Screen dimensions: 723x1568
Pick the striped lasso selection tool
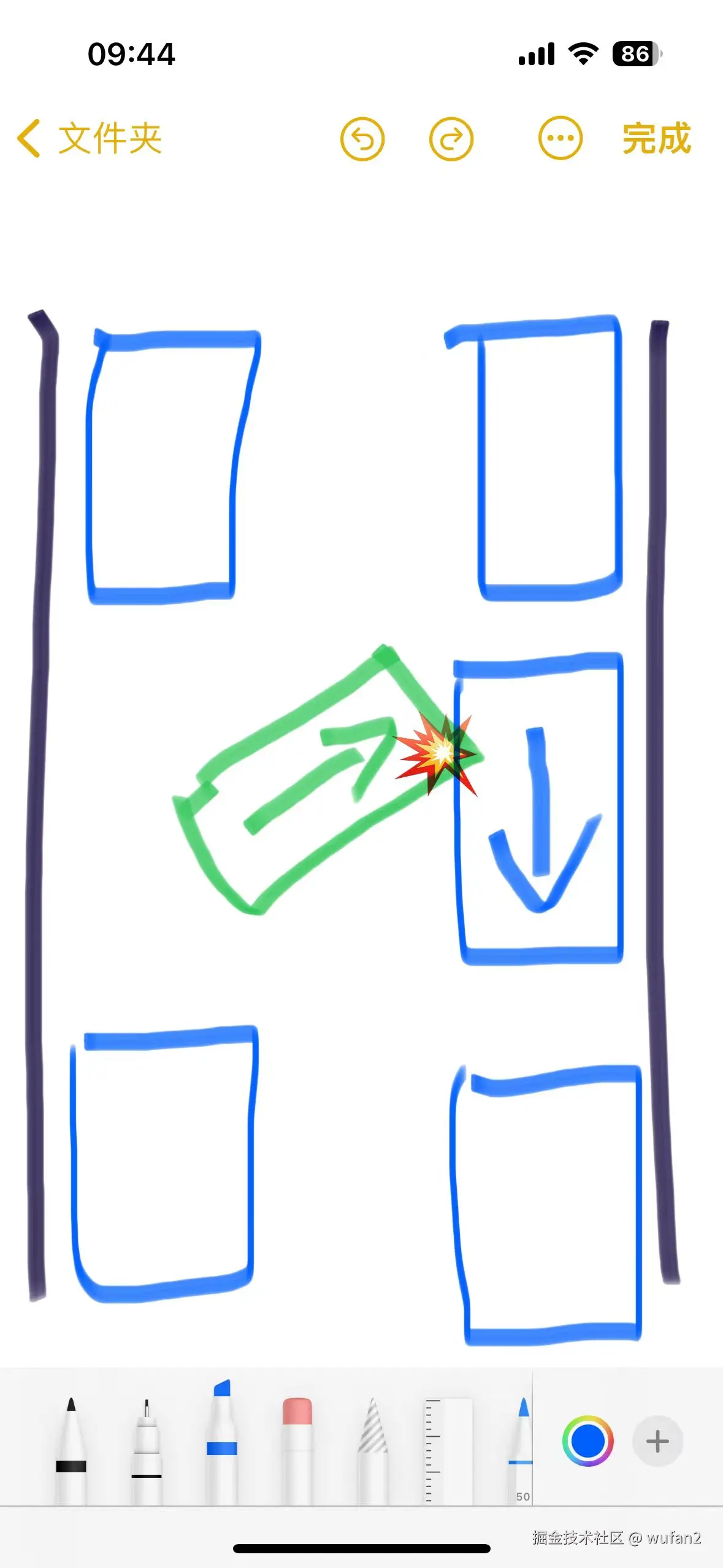[x=372, y=1449]
